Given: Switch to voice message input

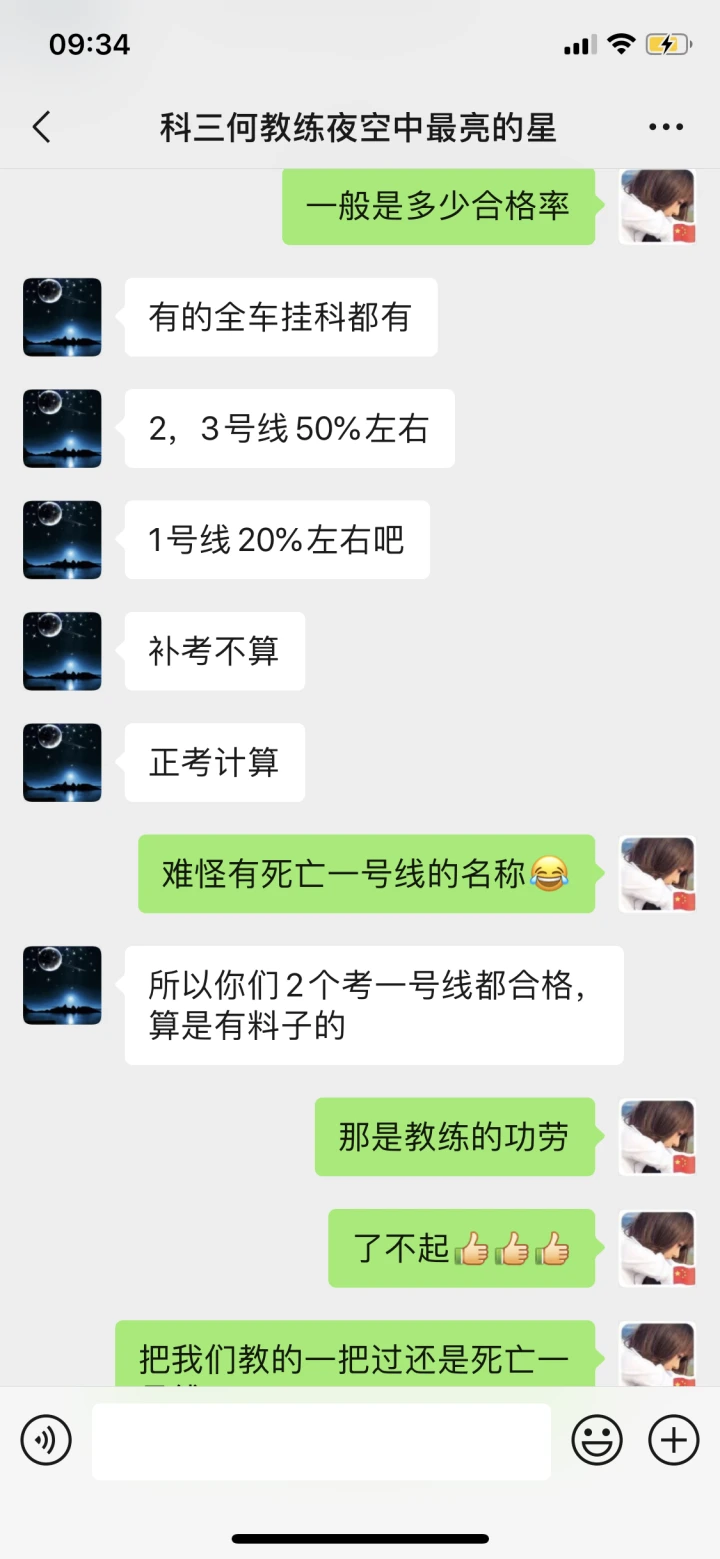Looking at the screenshot, I should [x=46, y=1441].
